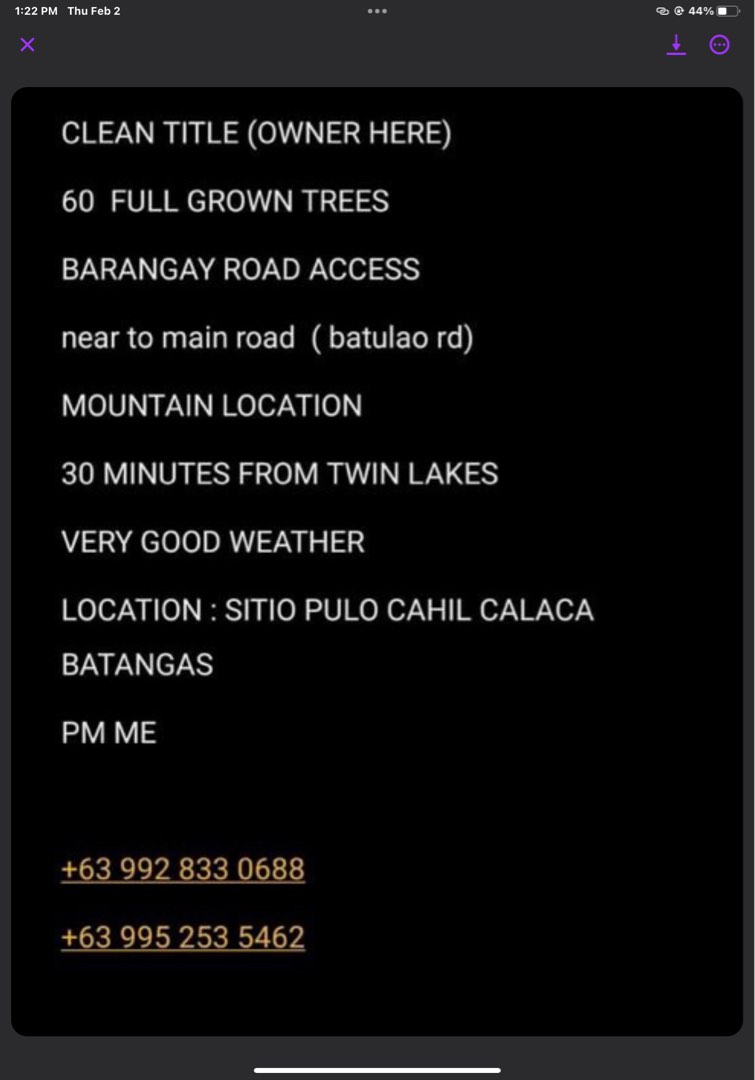
Task: Tap the three-dot menu at top center
Action: 377,11
